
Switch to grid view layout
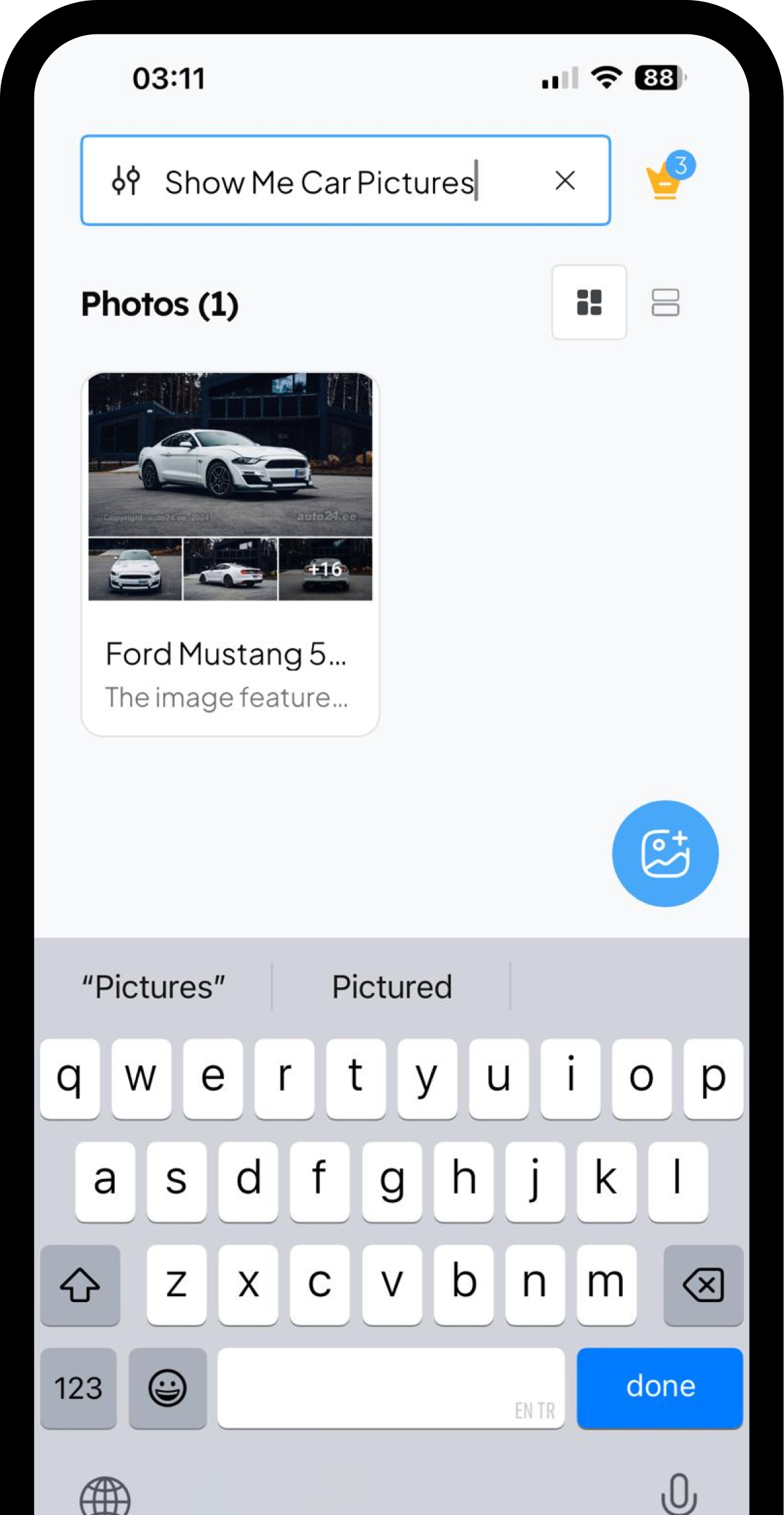pyautogui.click(x=588, y=302)
